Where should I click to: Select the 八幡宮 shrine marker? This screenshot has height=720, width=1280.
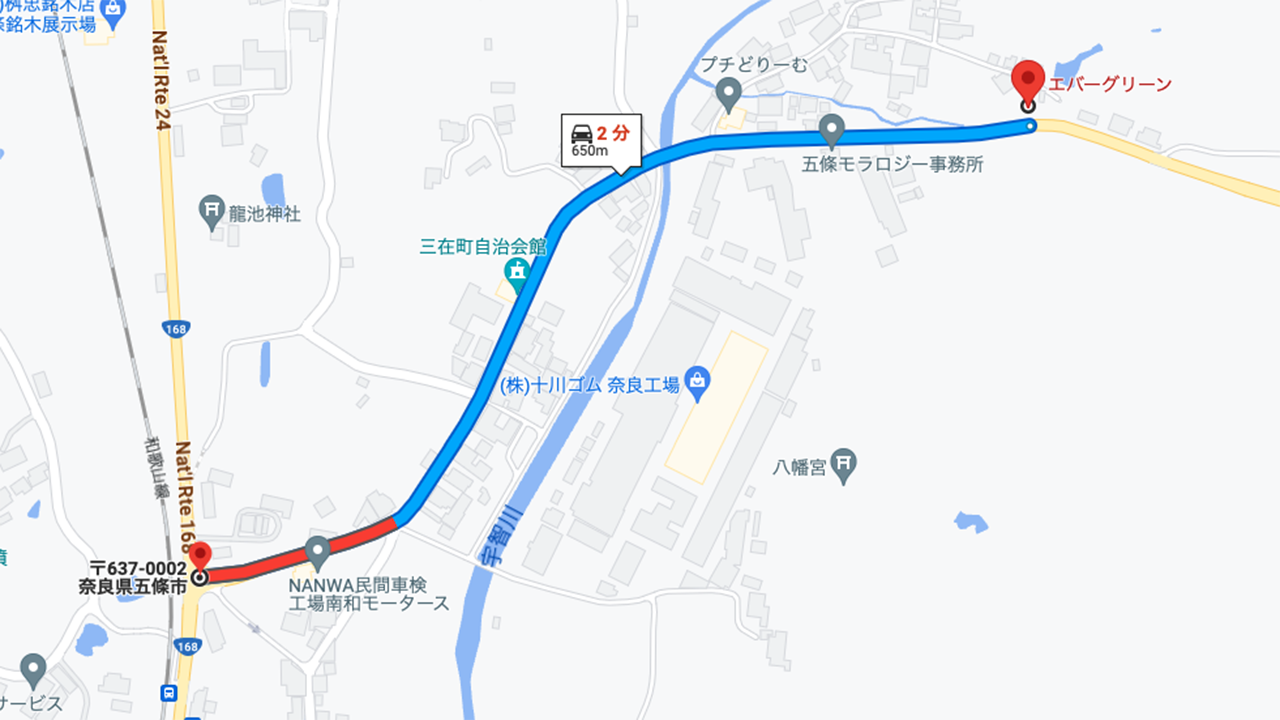pos(845,464)
